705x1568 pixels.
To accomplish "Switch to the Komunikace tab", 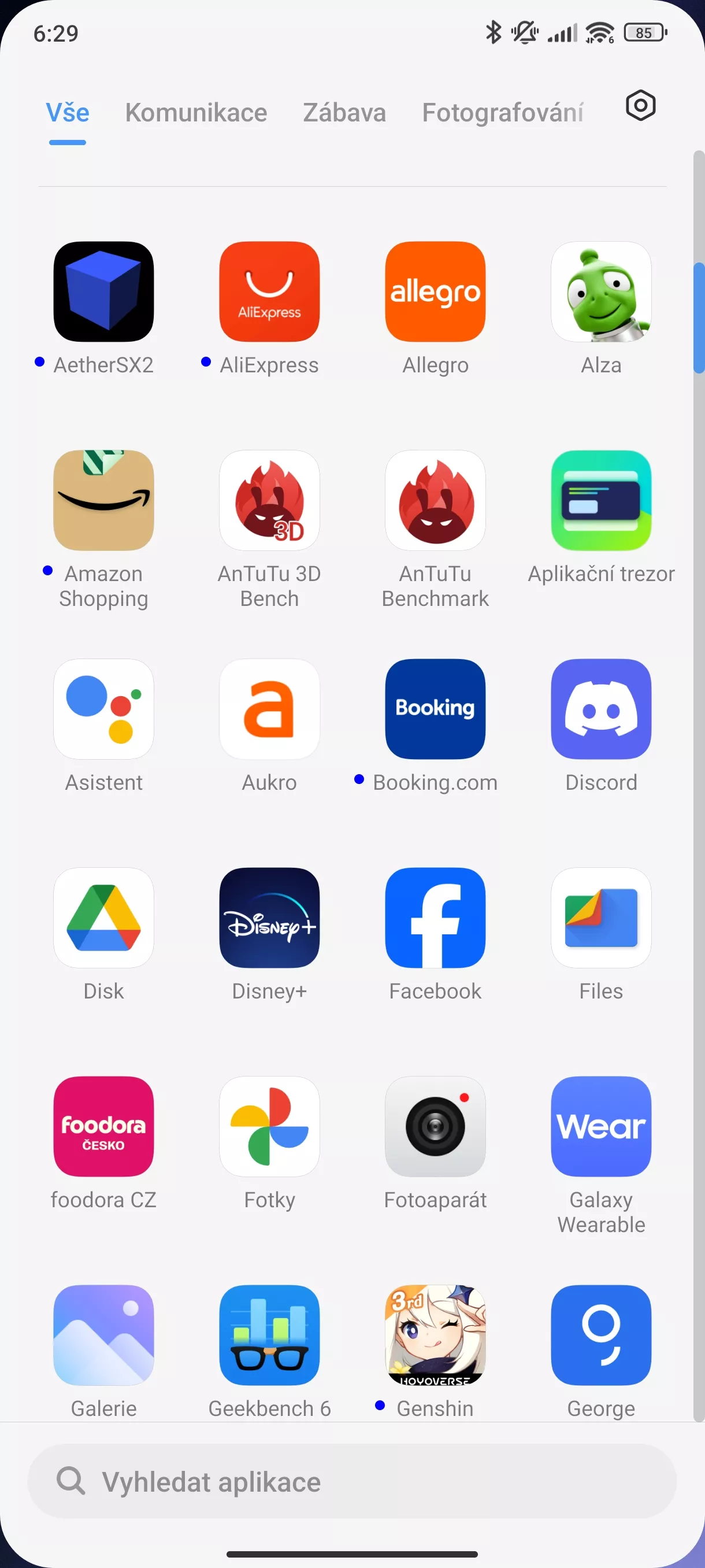I will pyautogui.click(x=196, y=113).
